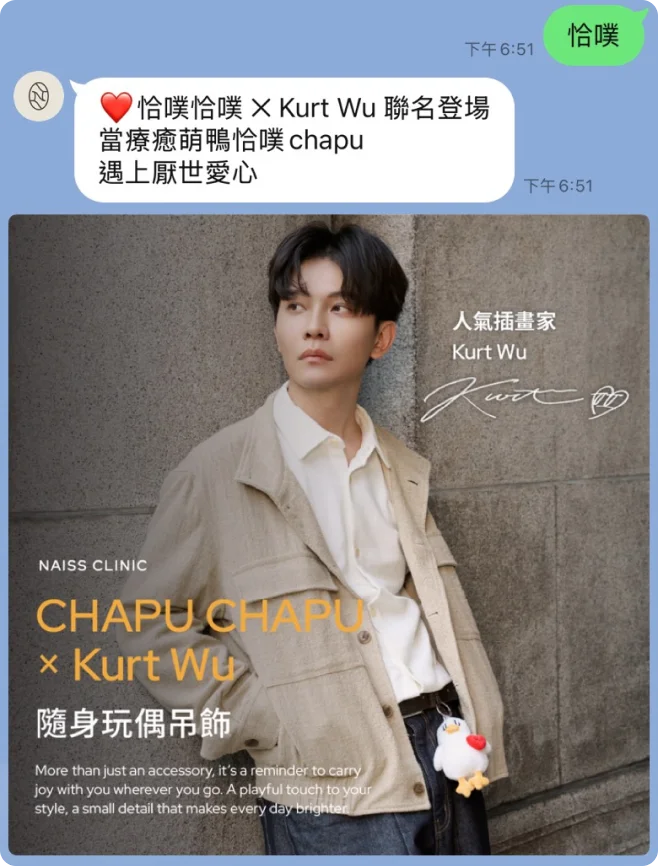Open the sender's round profile avatar
The height and width of the screenshot is (866, 658).
click(x=38, y=97)
